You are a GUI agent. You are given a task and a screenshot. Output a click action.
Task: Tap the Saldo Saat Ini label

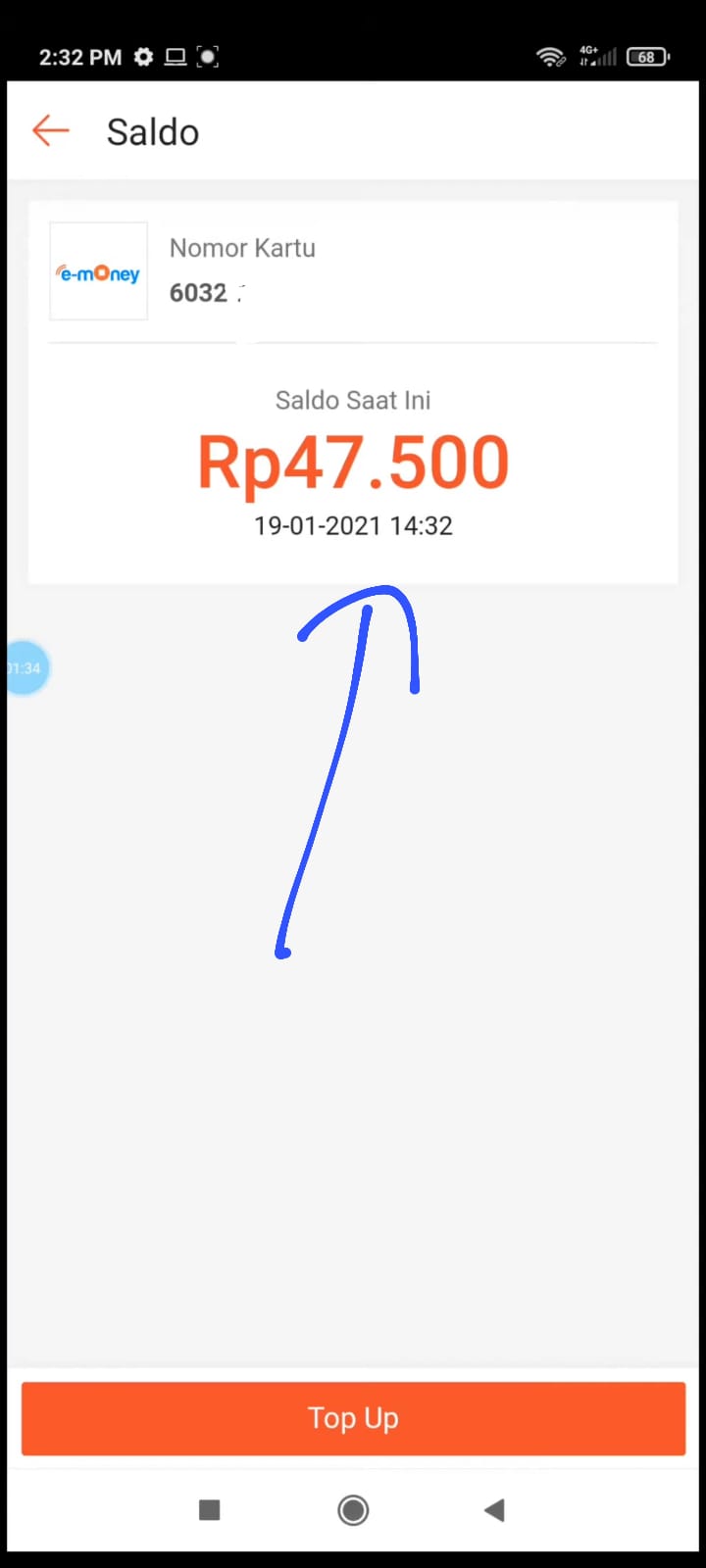click(352, 400)
